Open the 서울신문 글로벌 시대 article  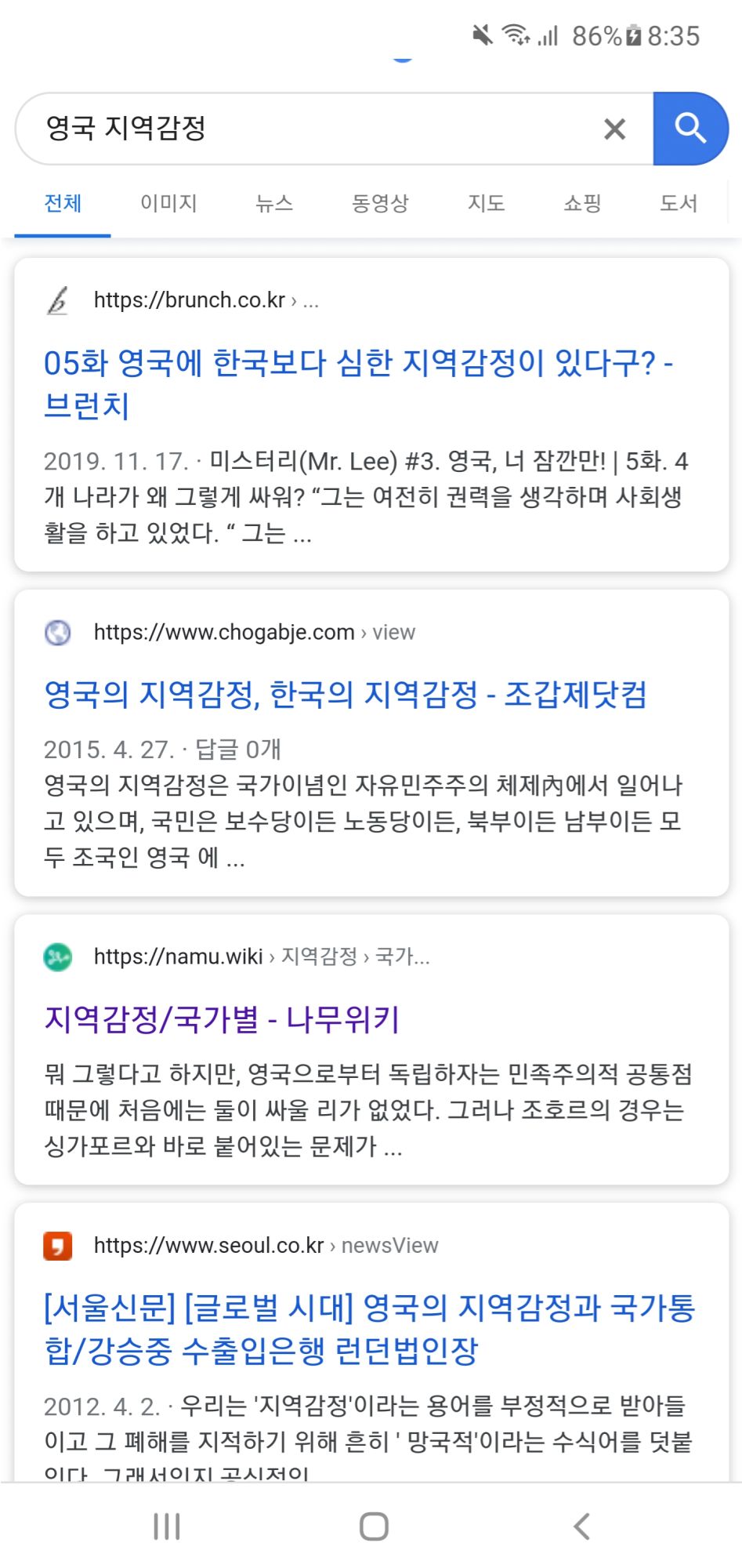tap(369, 1328)
